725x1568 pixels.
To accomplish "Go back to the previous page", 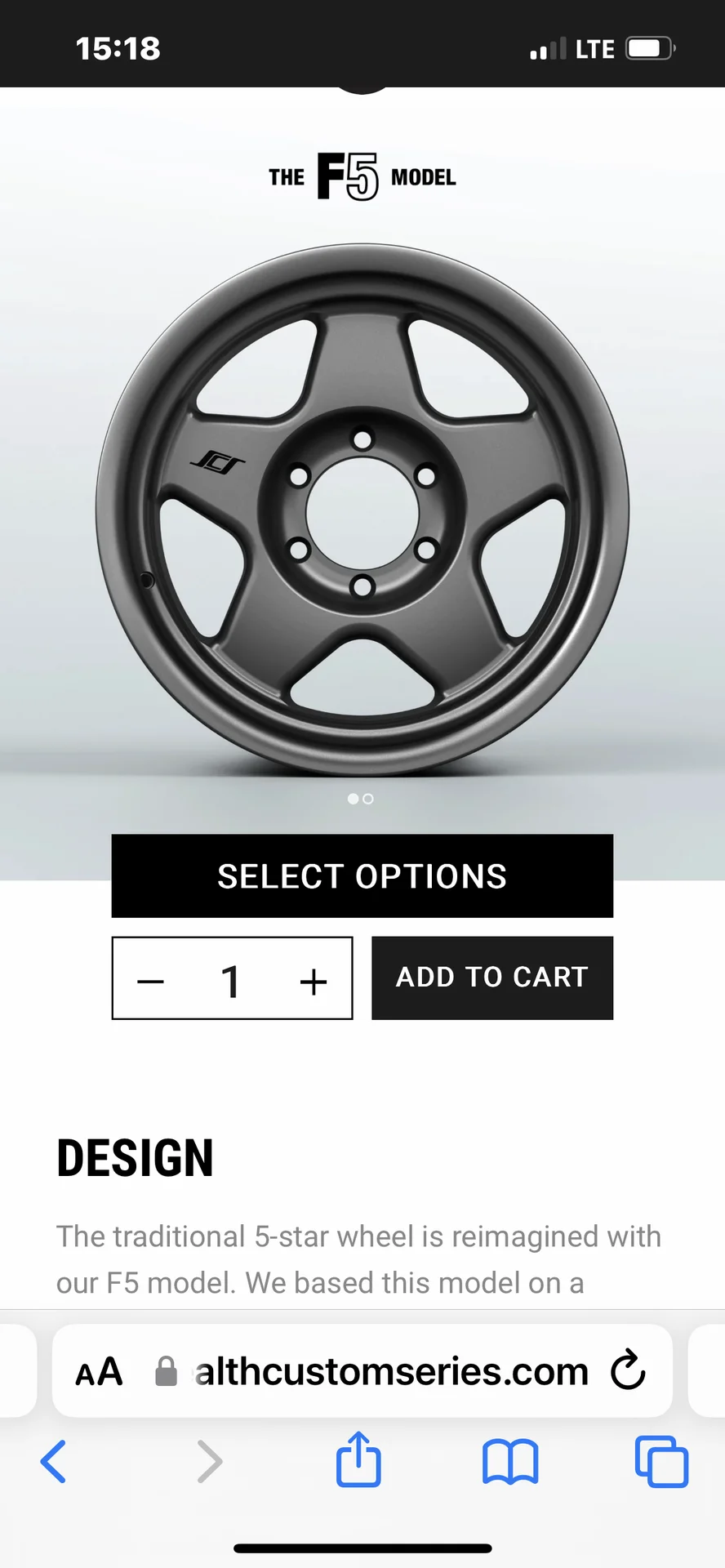I will pyautogui.click(x=54, y=1462).
